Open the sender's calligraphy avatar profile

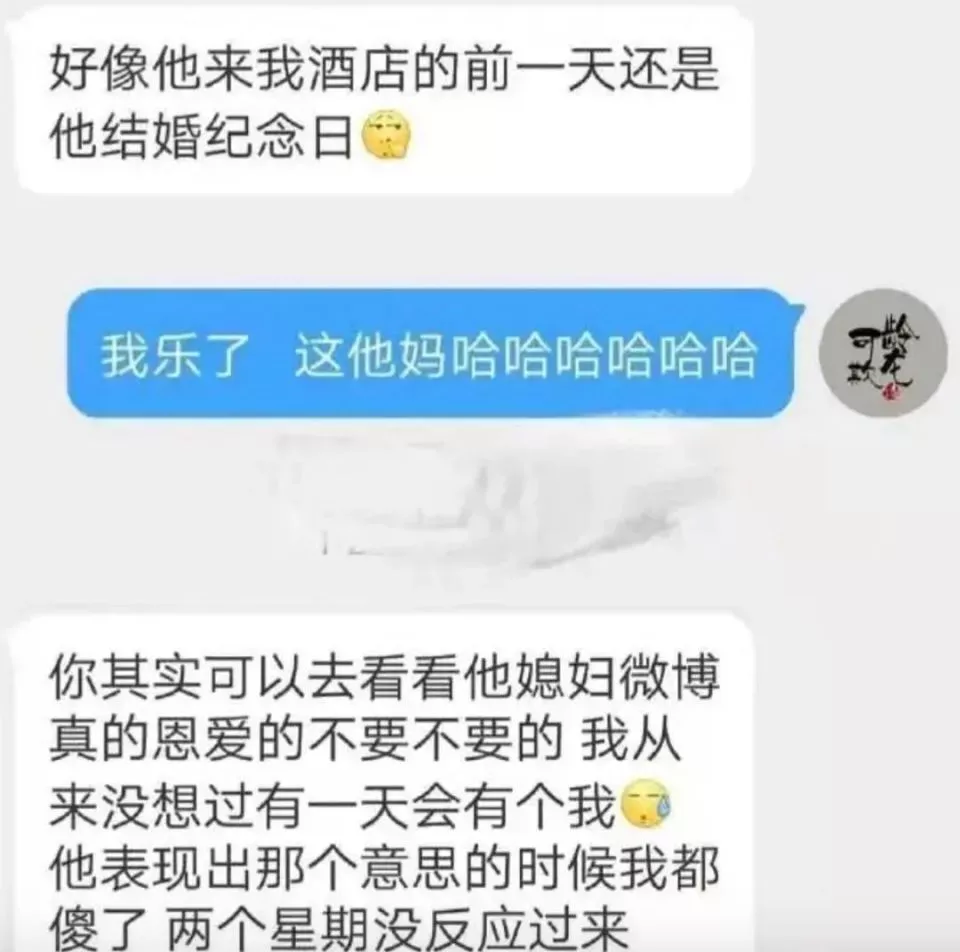click(881, 354)
